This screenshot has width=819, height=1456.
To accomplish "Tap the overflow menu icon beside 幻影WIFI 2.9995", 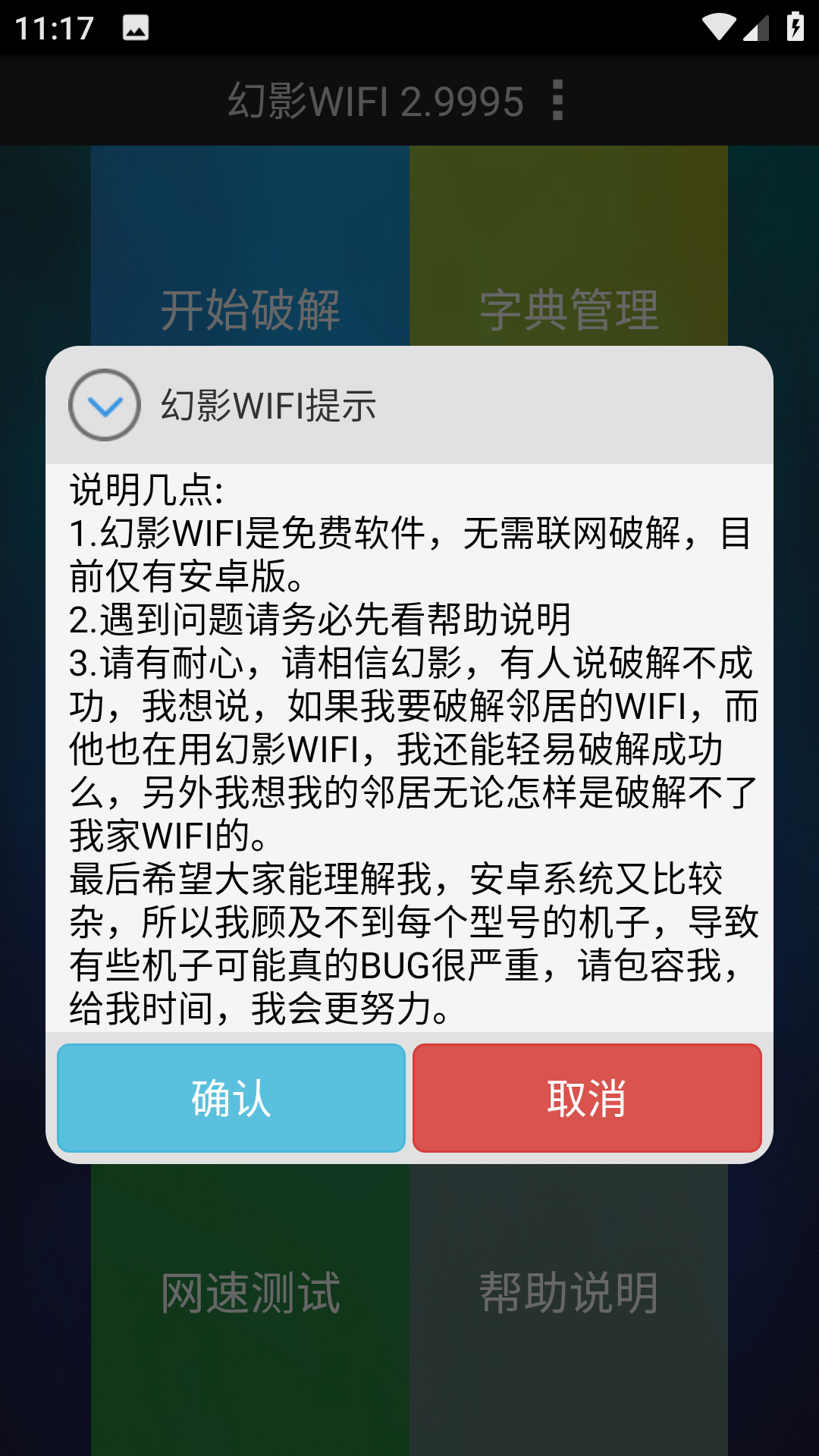I will click(x=557, y=101).
